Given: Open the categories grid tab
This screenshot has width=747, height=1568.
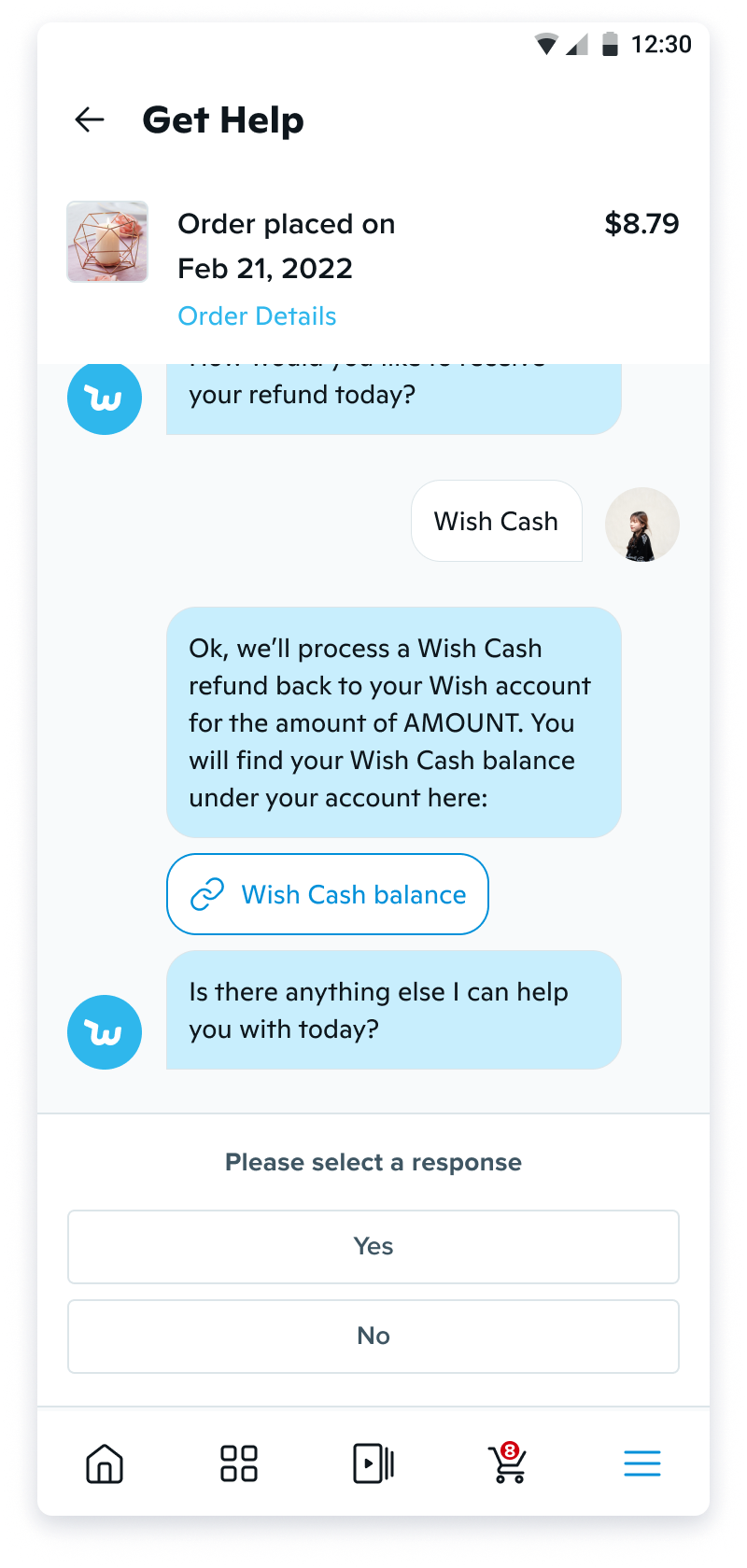Looking at the screenshot, I should [239, 1463].
